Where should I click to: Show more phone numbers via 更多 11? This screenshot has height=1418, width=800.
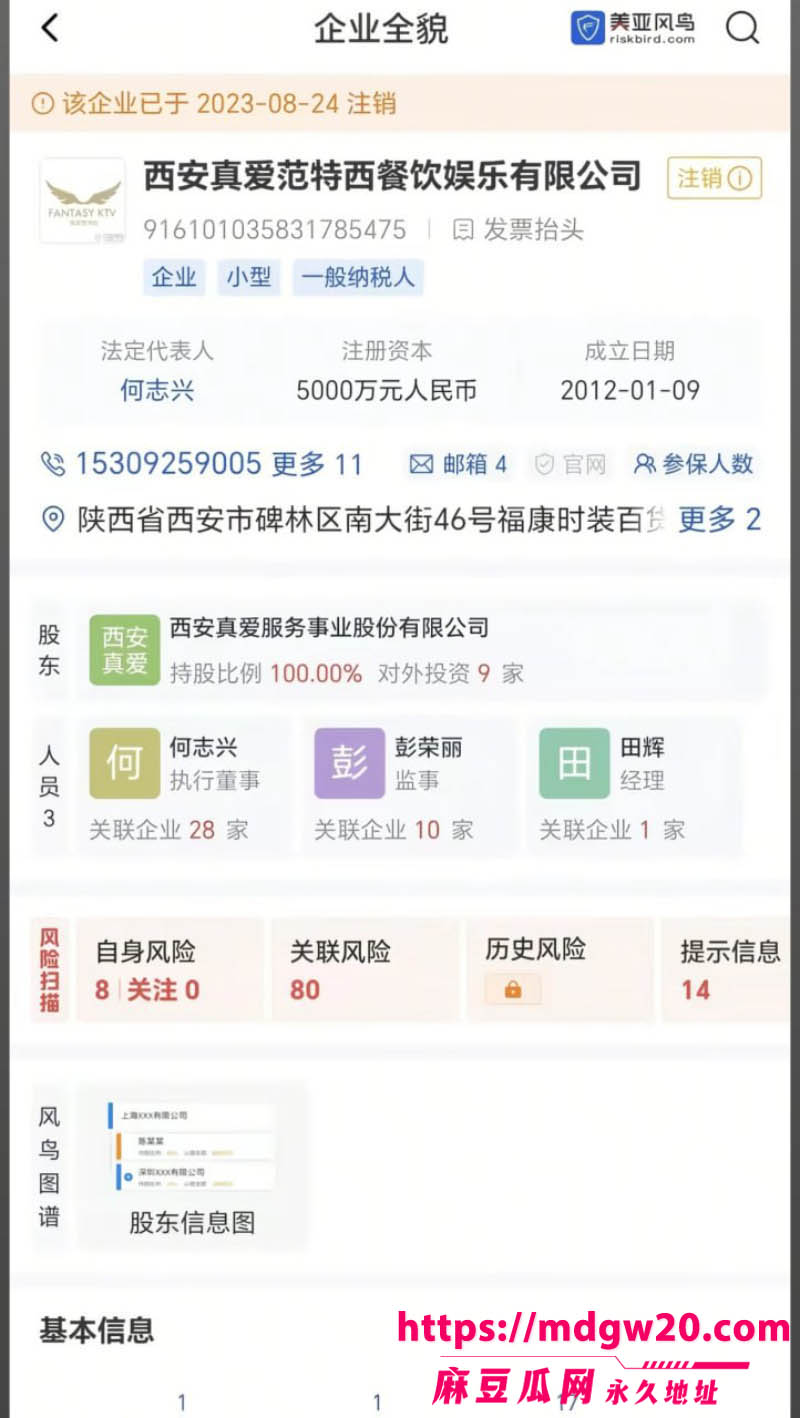pyautogui.click(x=317, y=464)
